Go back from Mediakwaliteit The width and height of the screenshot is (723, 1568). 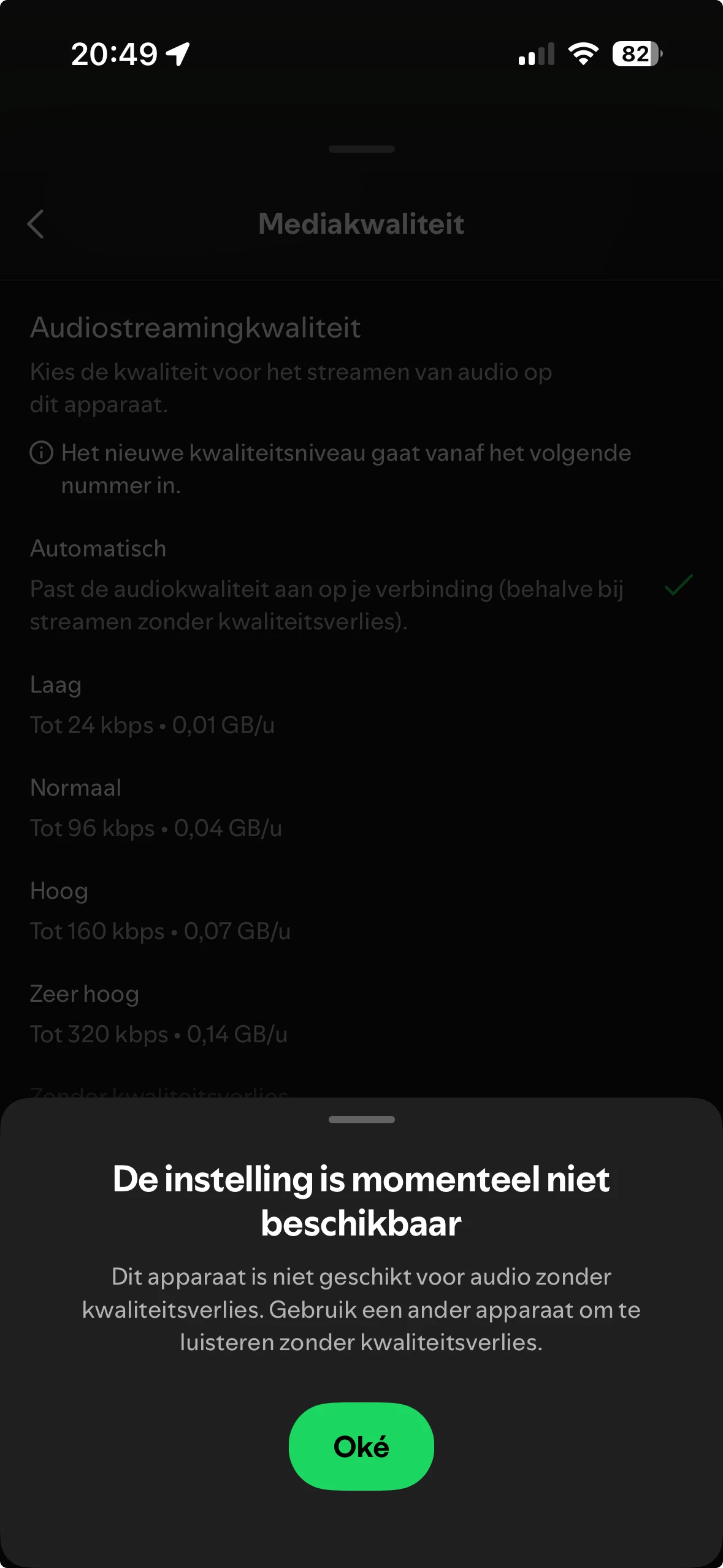(x=36, y=224)
